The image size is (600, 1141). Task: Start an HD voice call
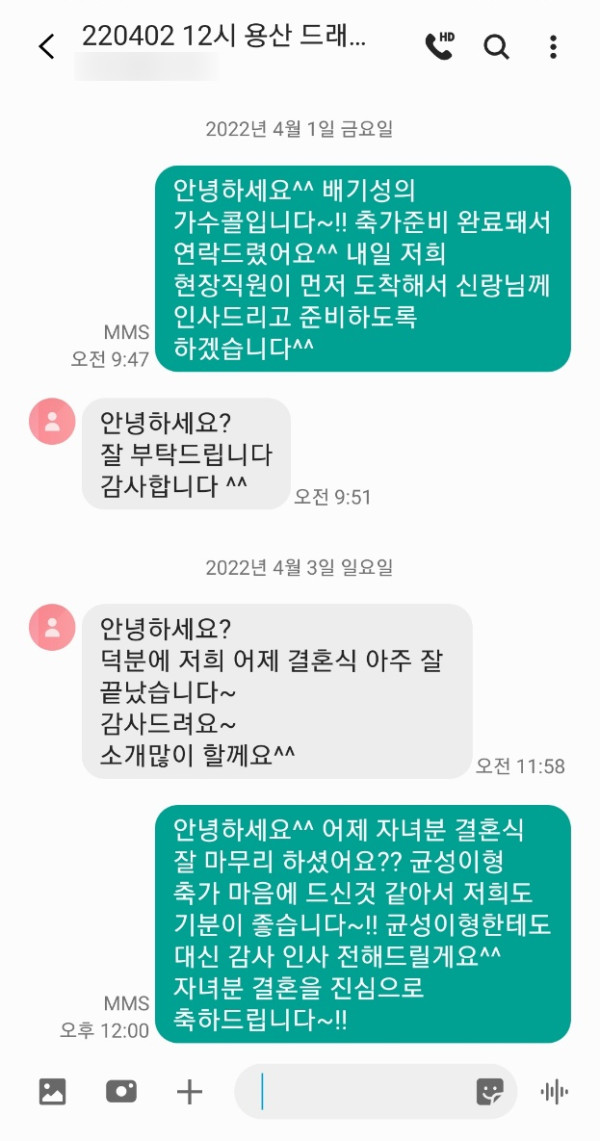[x=439, y=46]
